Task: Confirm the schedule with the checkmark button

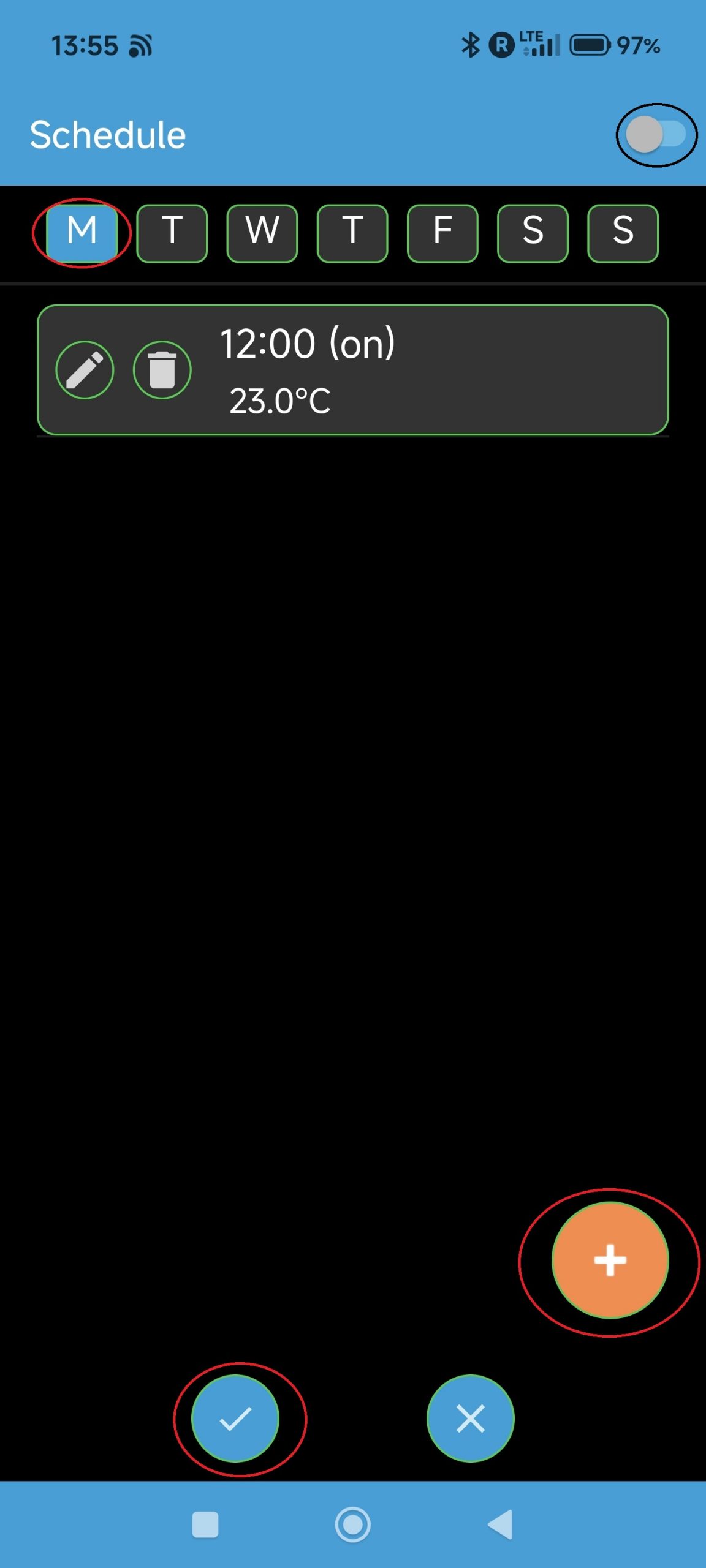Action: [235, 1419]
